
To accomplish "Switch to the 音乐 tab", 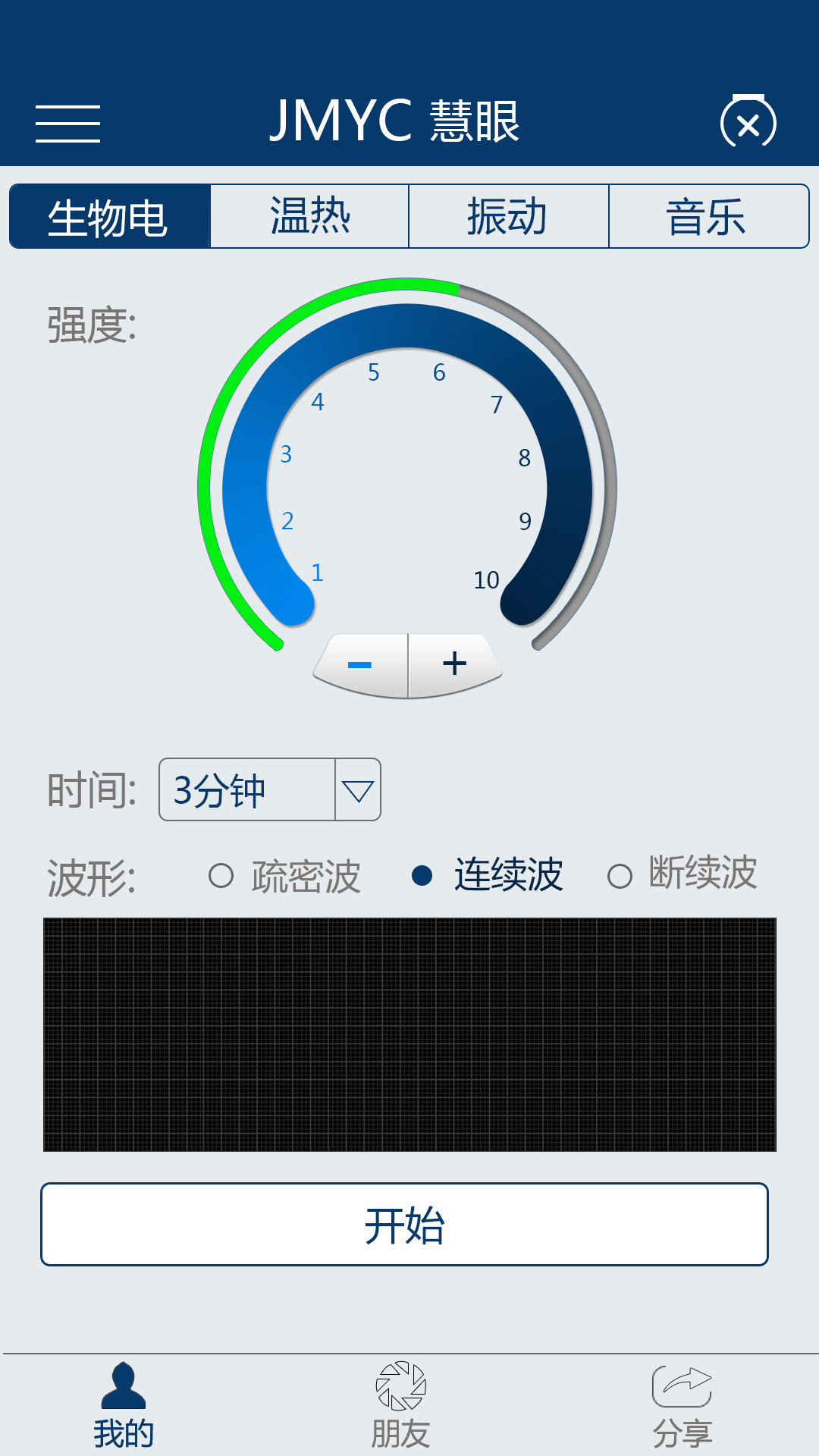I will (x=708, y=217).
